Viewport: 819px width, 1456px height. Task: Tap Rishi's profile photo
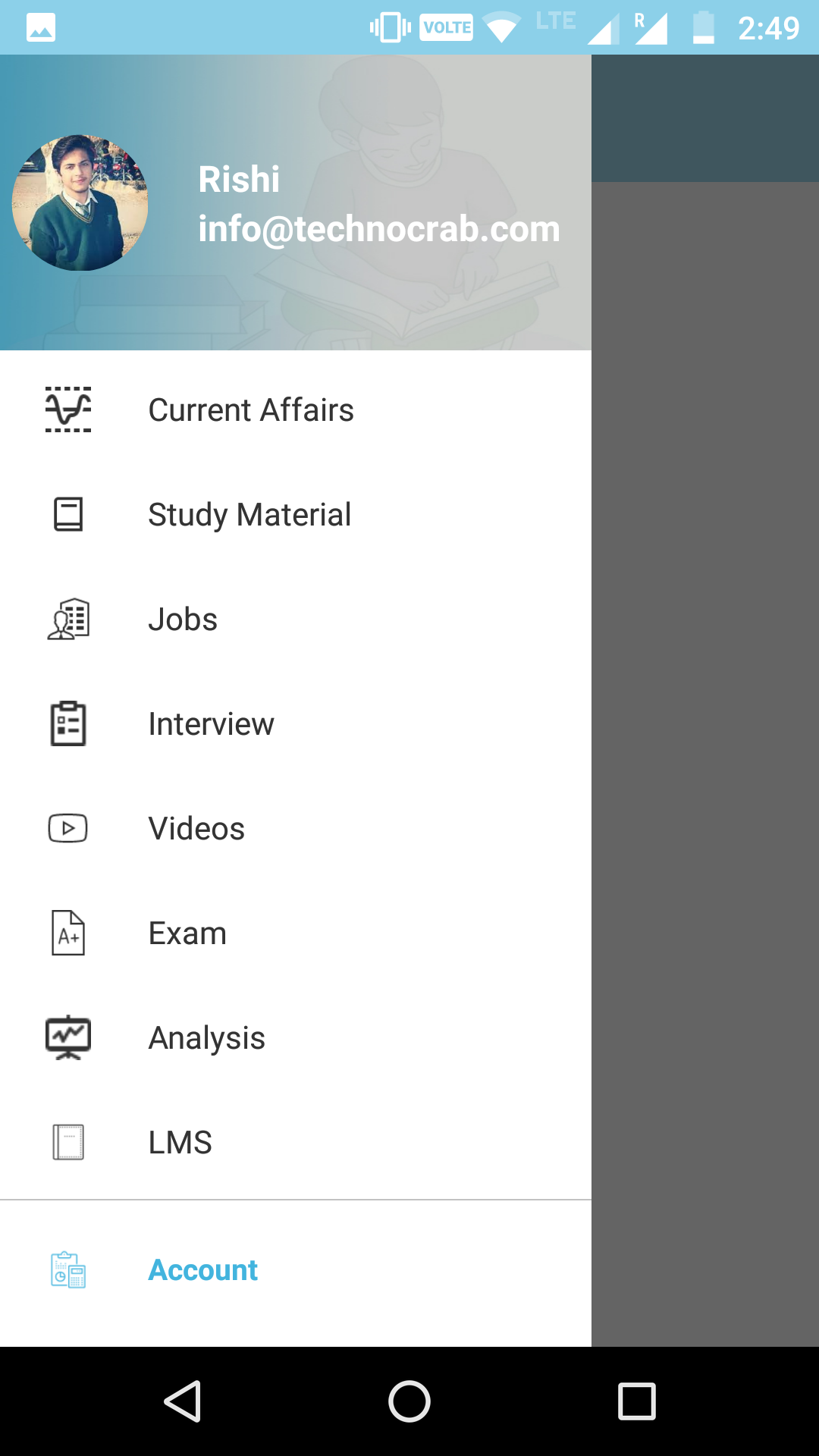[x=80, y=203]
